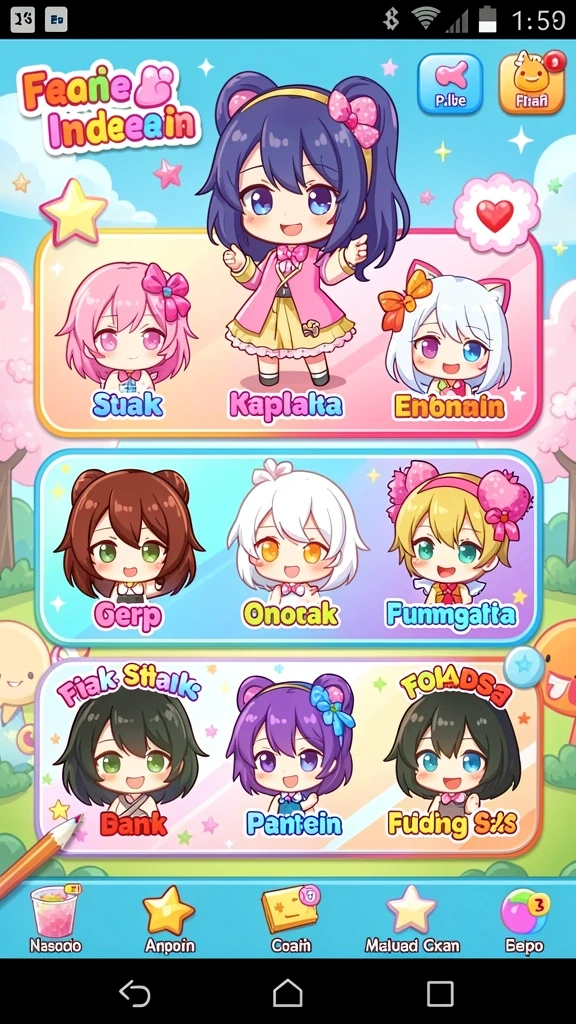
Task: Pick the Pantein purple-haired character
Action: [294, 758]
